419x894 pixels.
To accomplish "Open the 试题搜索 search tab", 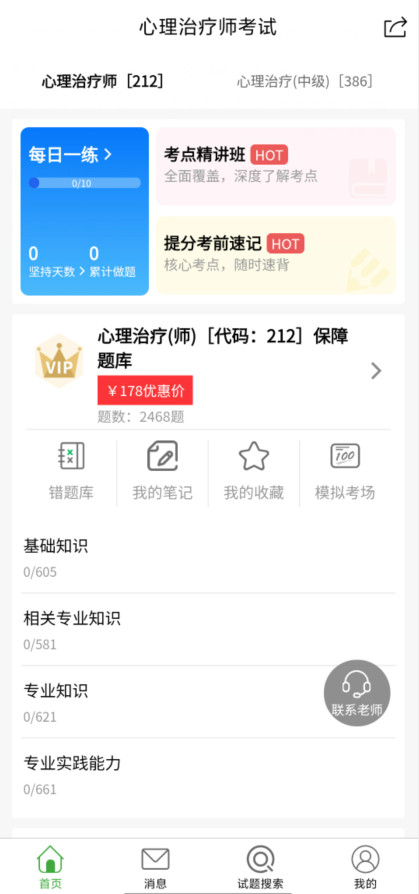I will point(261,867).
